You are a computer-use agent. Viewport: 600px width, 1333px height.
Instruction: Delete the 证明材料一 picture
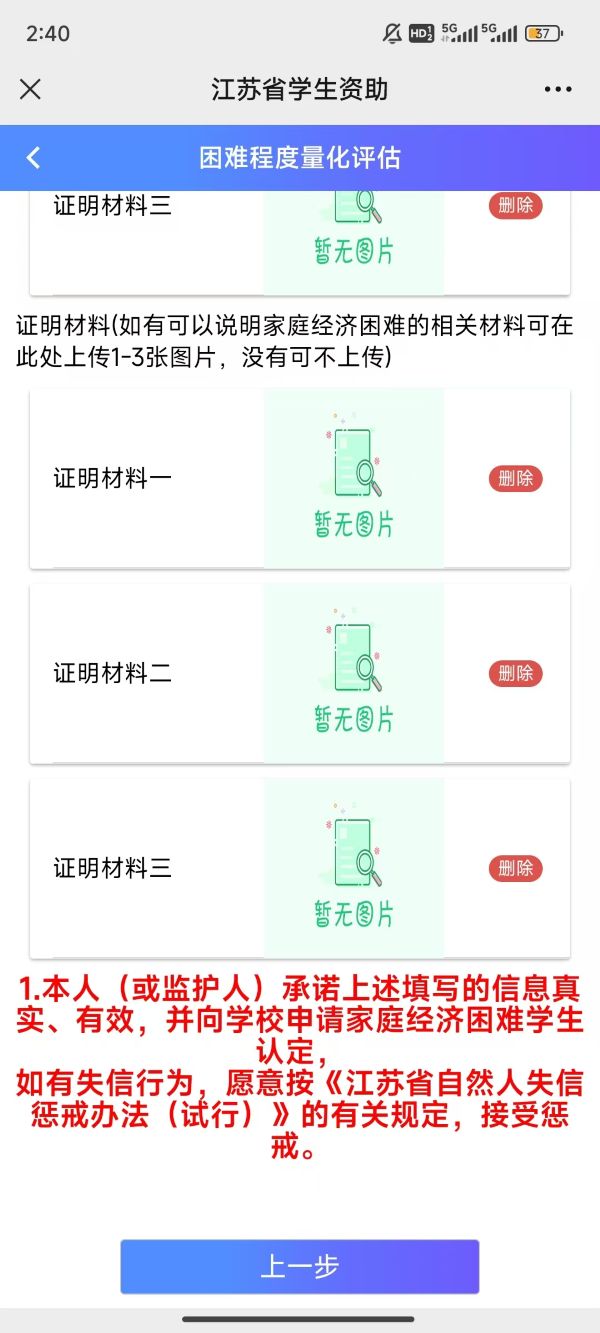click(515, 479)
